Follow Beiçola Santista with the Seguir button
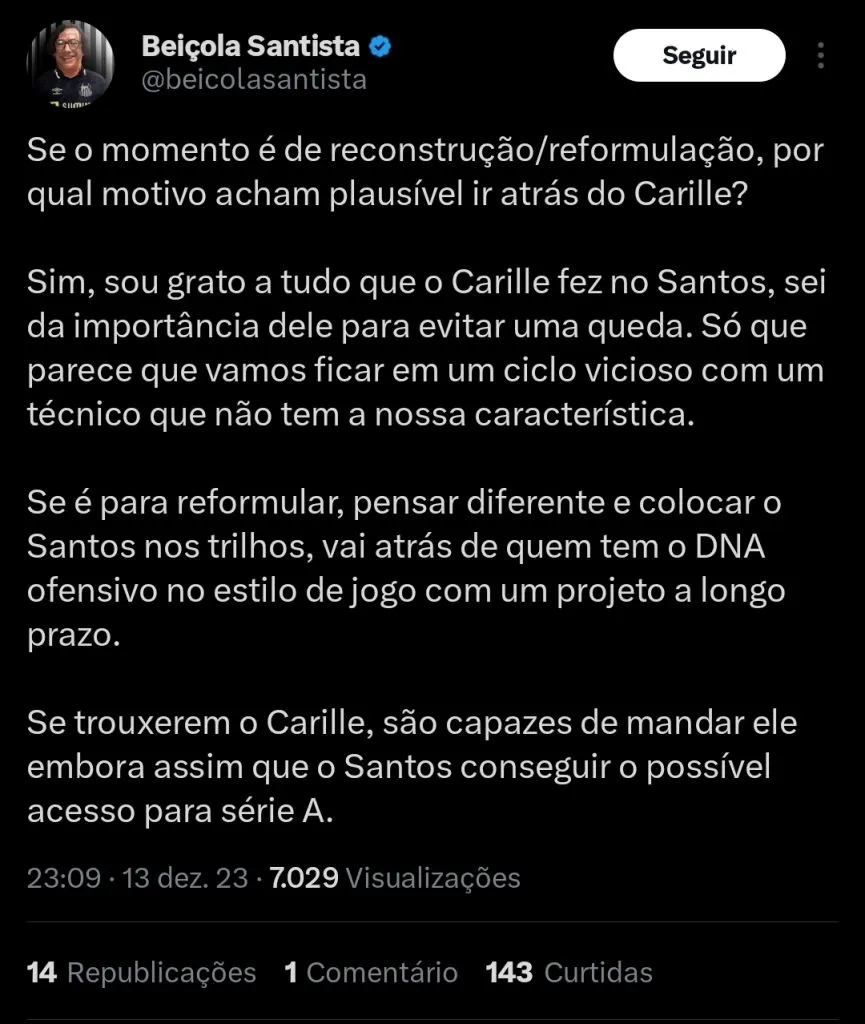865x1024 pixels. (699, 56)
